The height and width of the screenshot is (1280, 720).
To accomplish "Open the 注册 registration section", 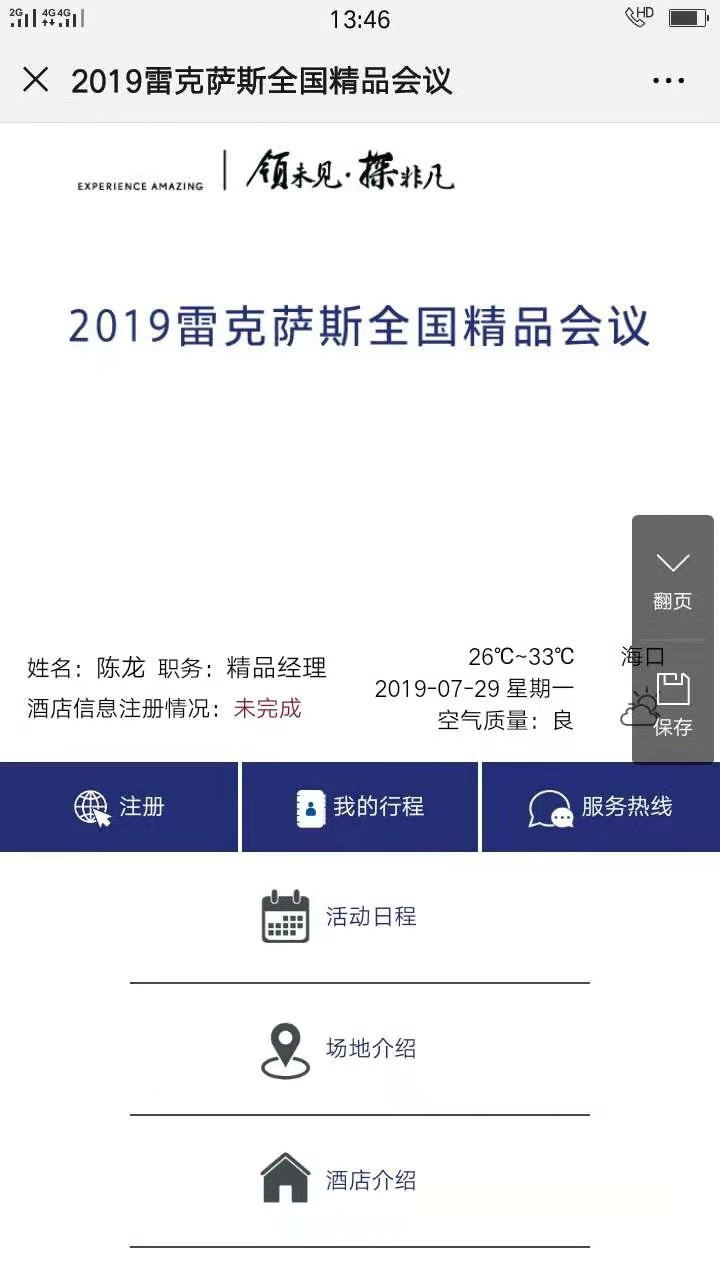I will click(119, 807).
